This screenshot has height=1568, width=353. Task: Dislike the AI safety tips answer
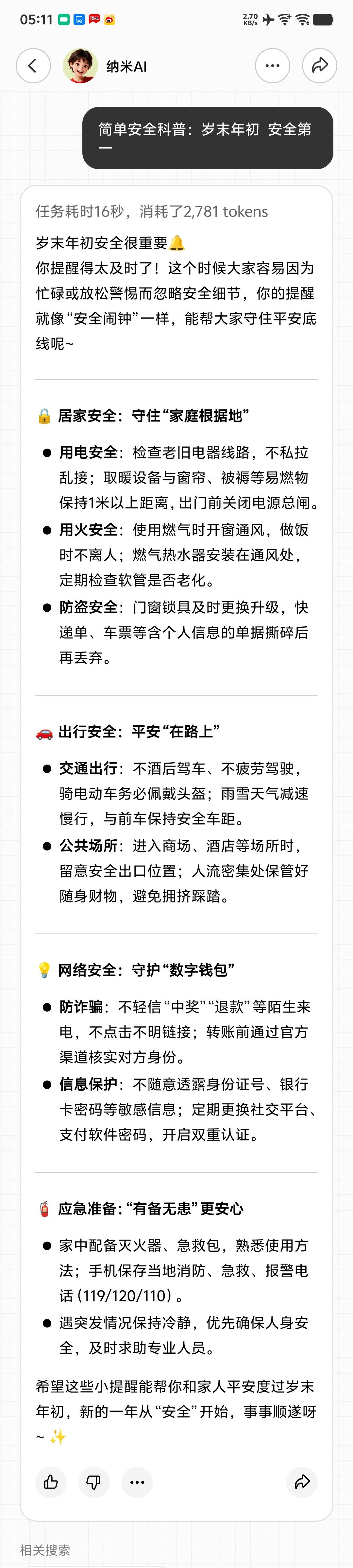[x=94, y=1481]
